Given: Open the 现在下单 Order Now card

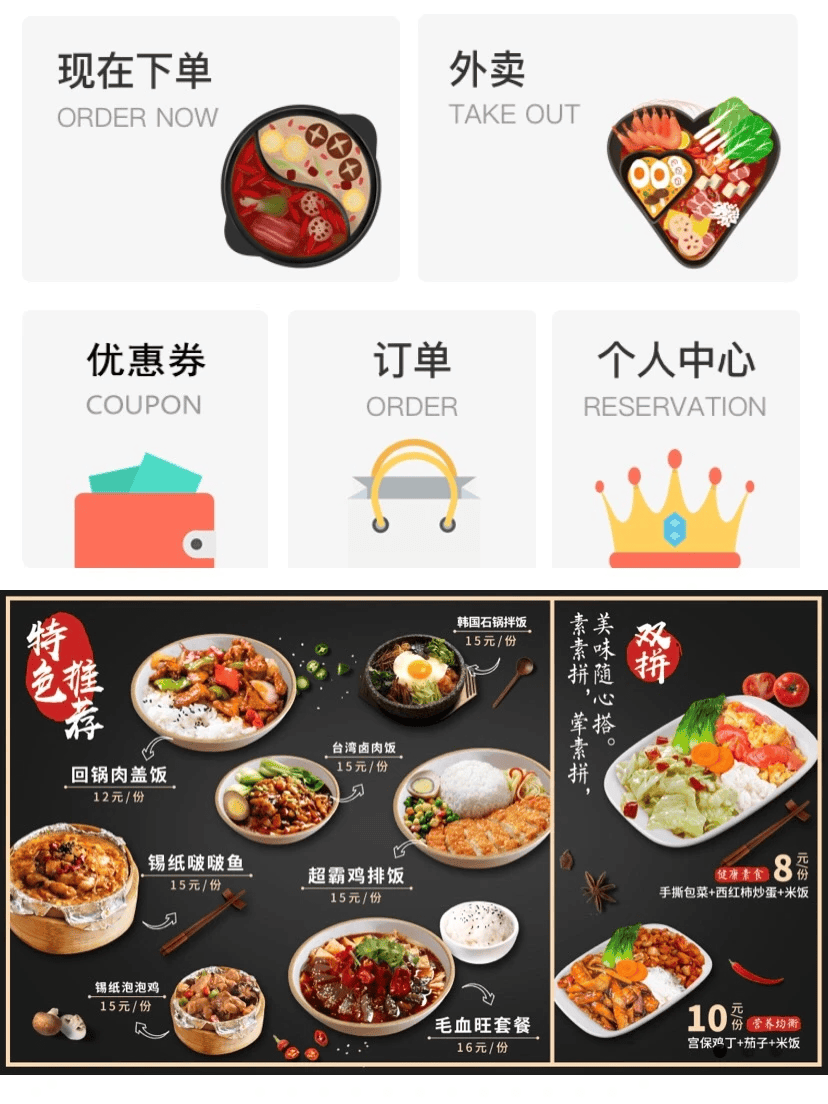Looking at the screenshot, I should coord(210,148).
